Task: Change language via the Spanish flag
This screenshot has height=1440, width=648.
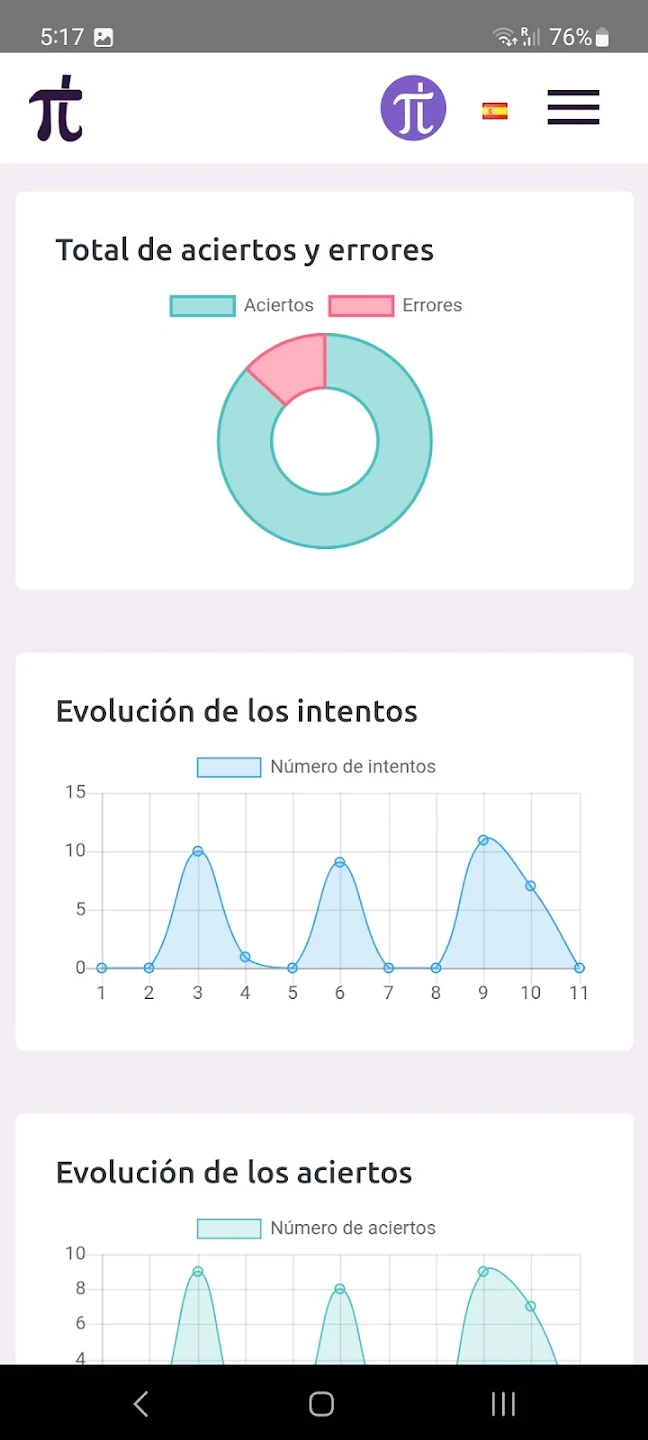Action: 495,111
